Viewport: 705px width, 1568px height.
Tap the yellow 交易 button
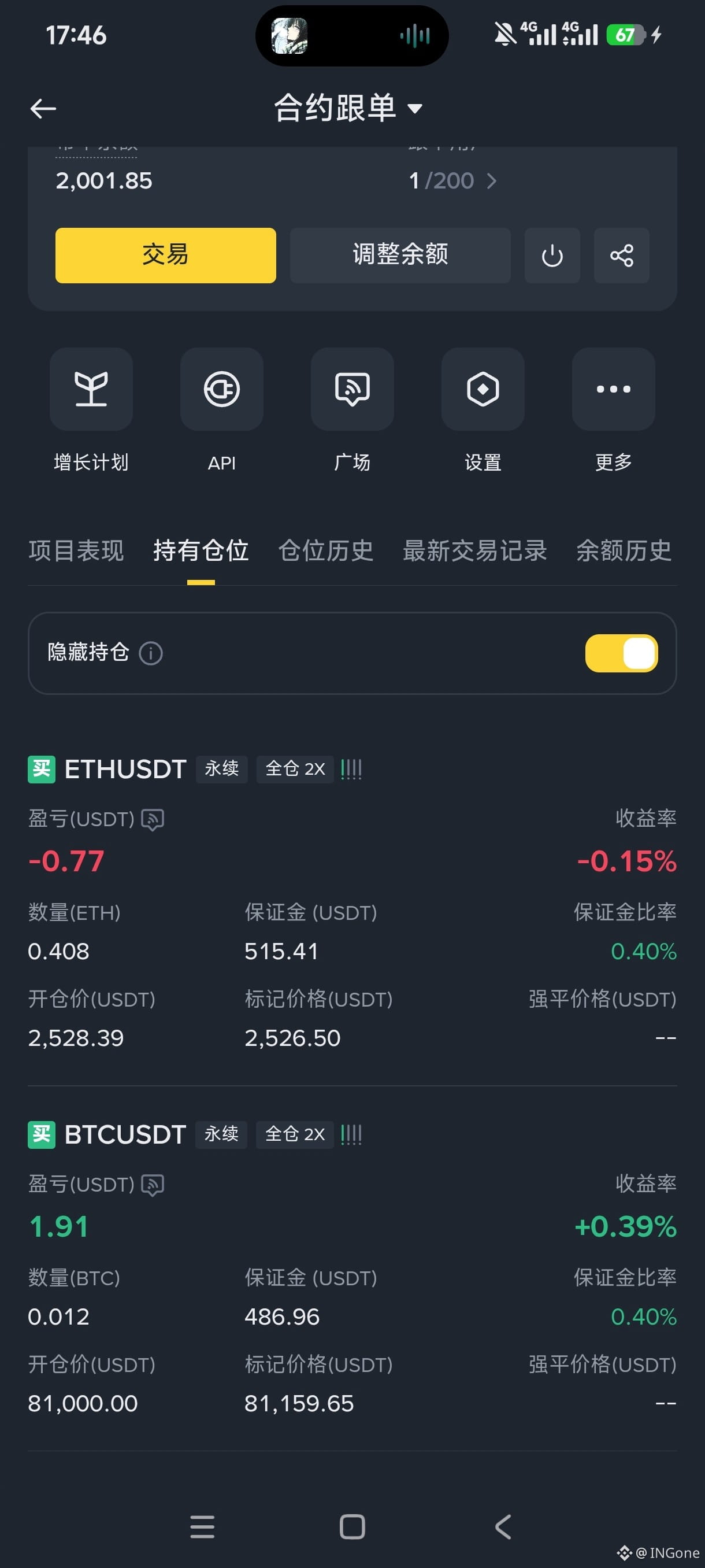pyautogui.click(x=165, y=255)
